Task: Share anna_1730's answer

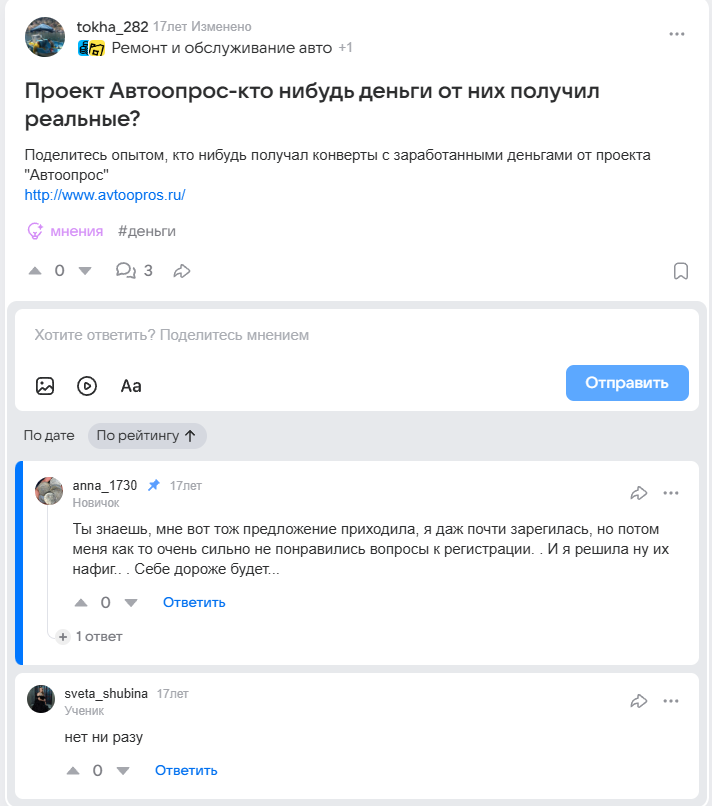Action: 639,493
